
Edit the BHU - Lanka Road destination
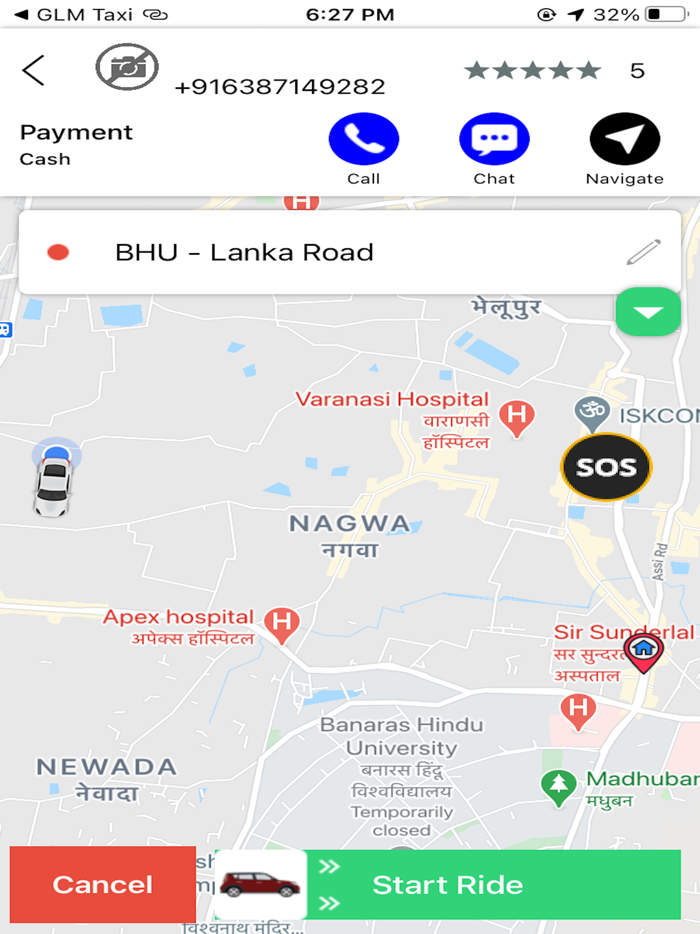(643, 252)
